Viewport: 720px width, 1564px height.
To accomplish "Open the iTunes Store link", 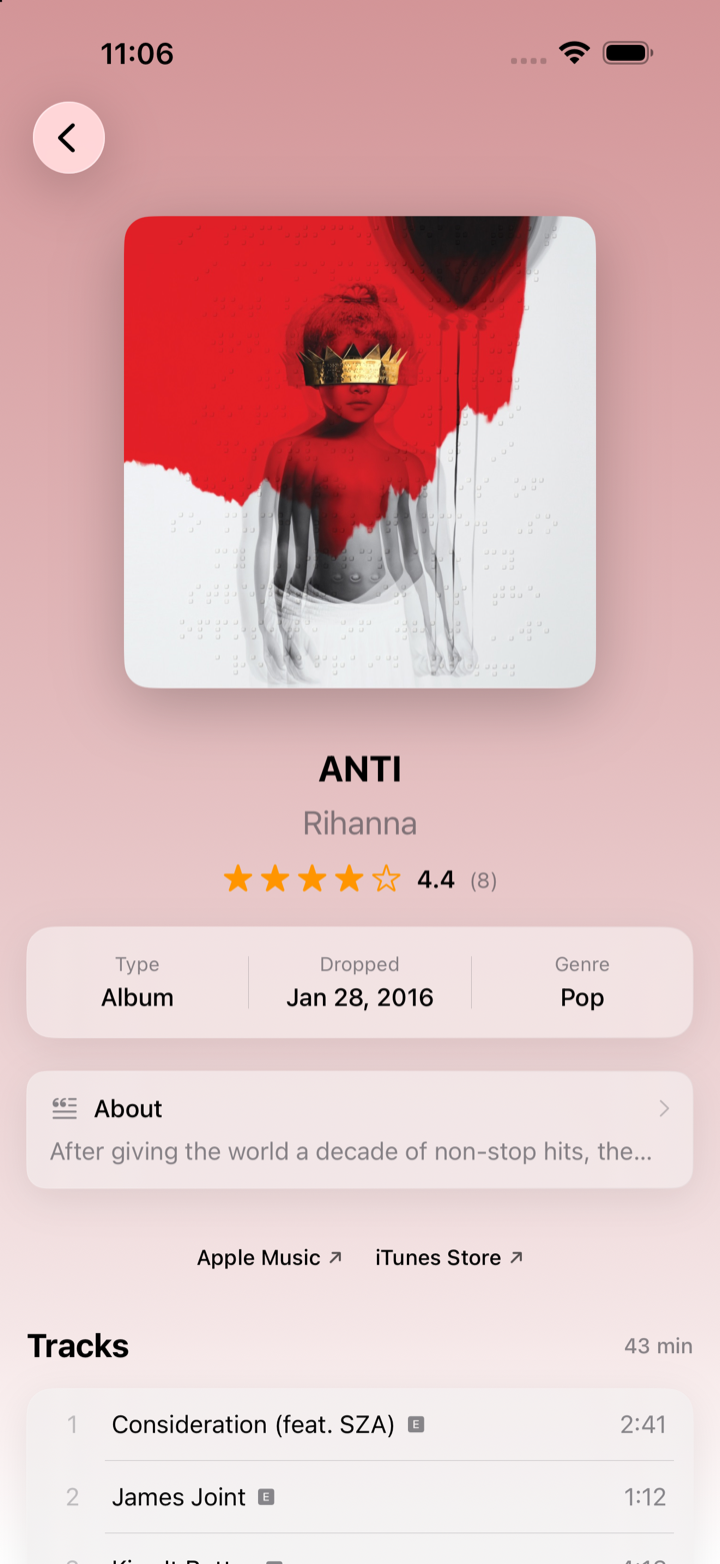I will 449,1258.
